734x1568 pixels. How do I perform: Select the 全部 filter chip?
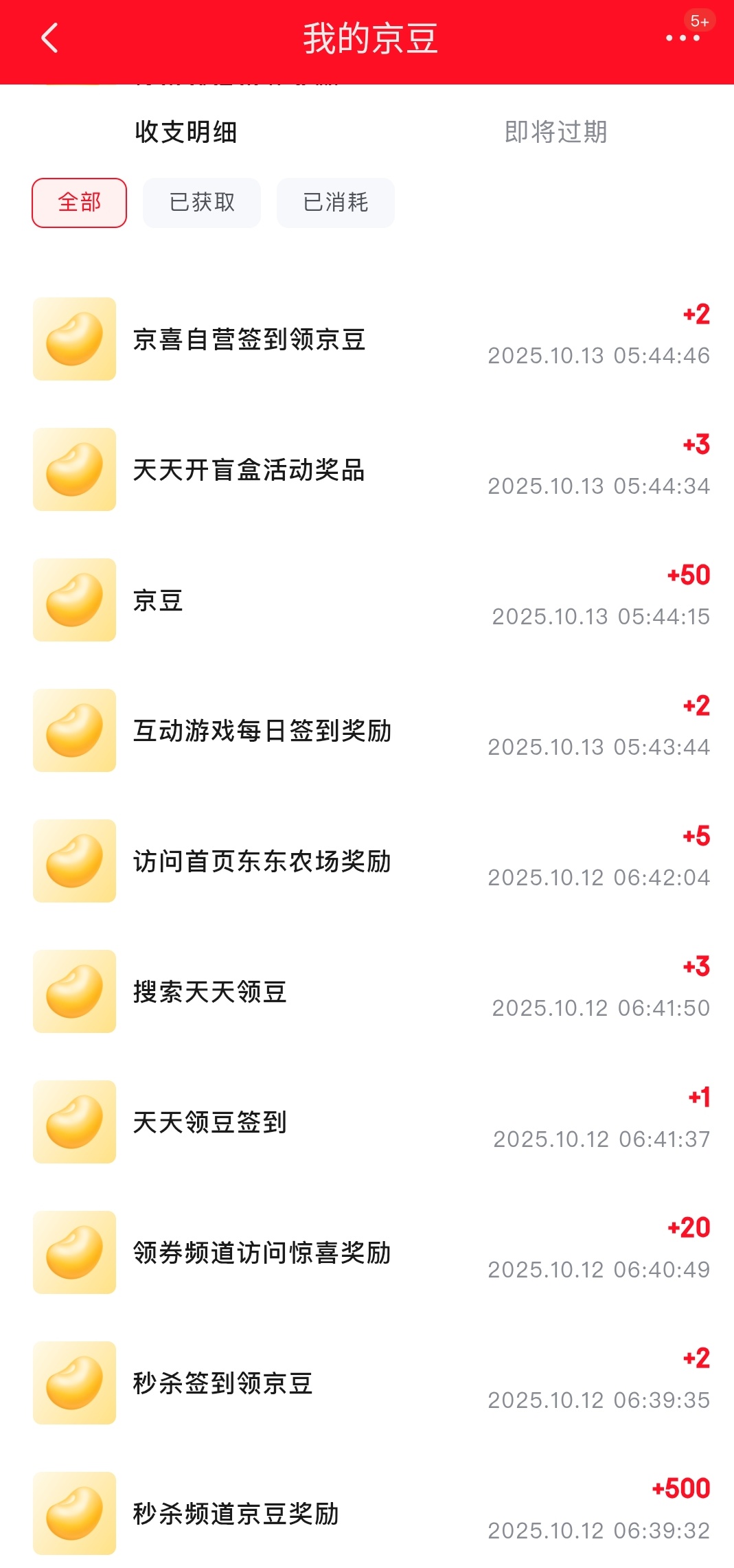79,203
